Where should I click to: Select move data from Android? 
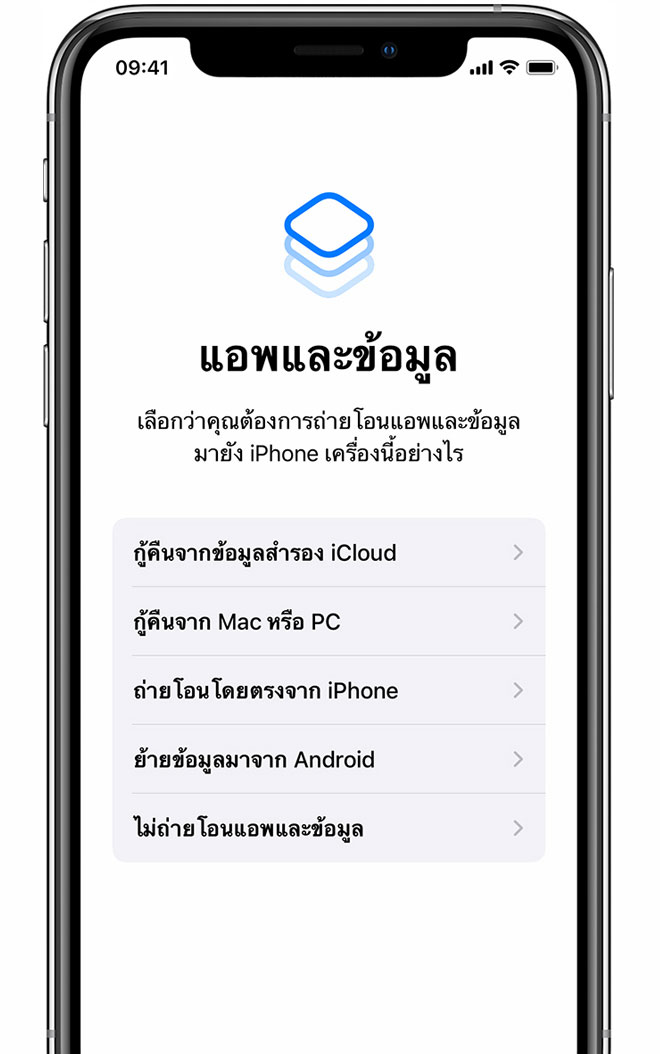tap(328, 760)
